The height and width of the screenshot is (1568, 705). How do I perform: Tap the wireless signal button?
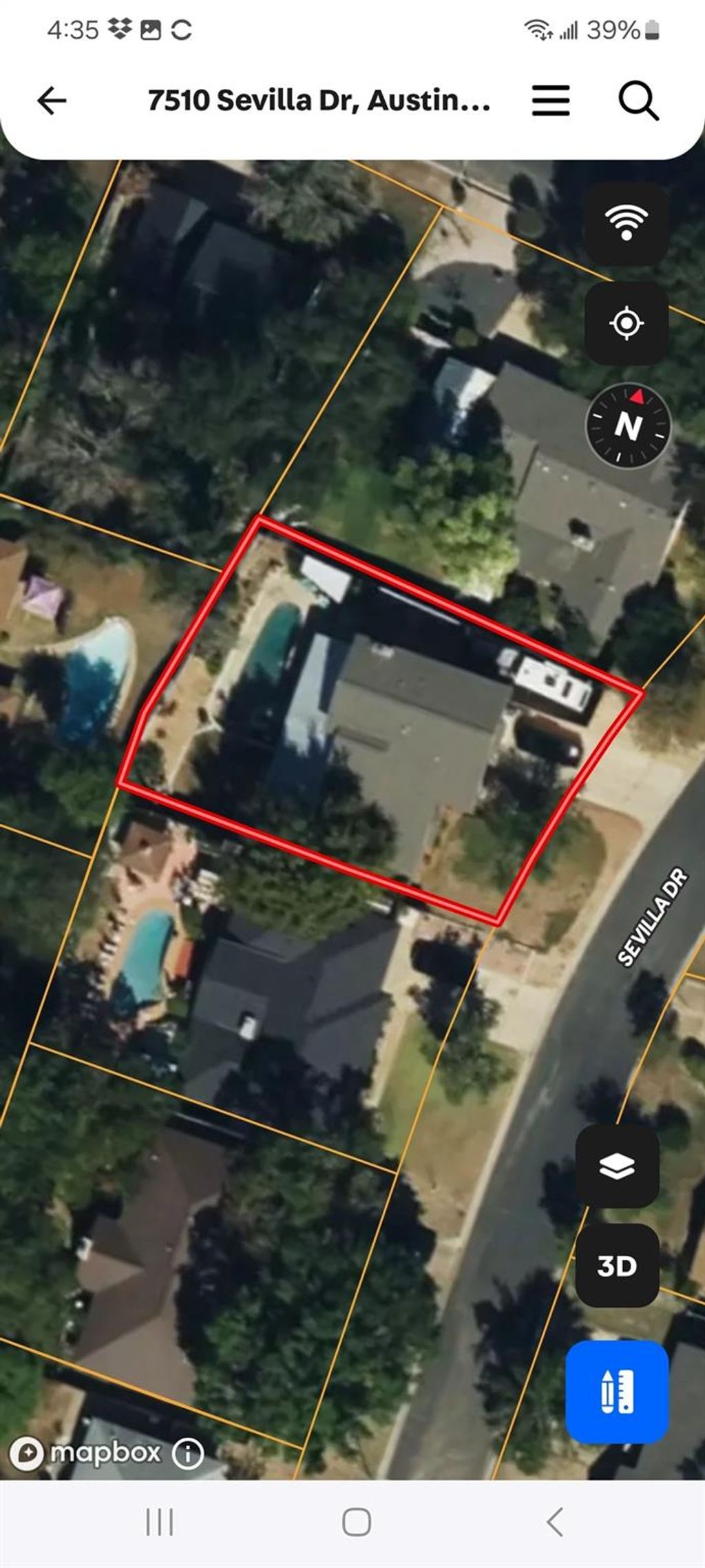pos(626,223)
